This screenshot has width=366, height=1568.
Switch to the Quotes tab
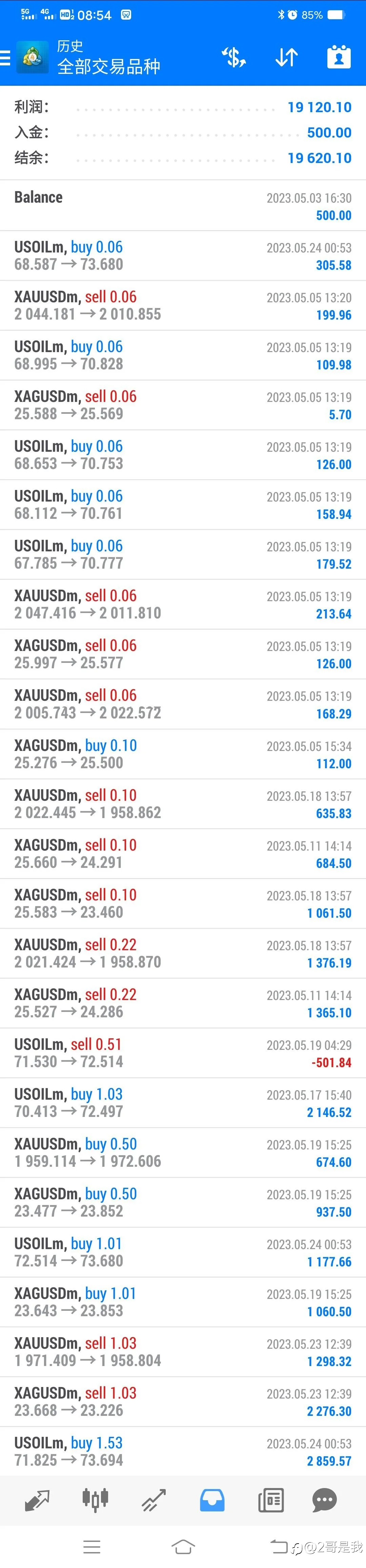click(x=37, y=1500)
